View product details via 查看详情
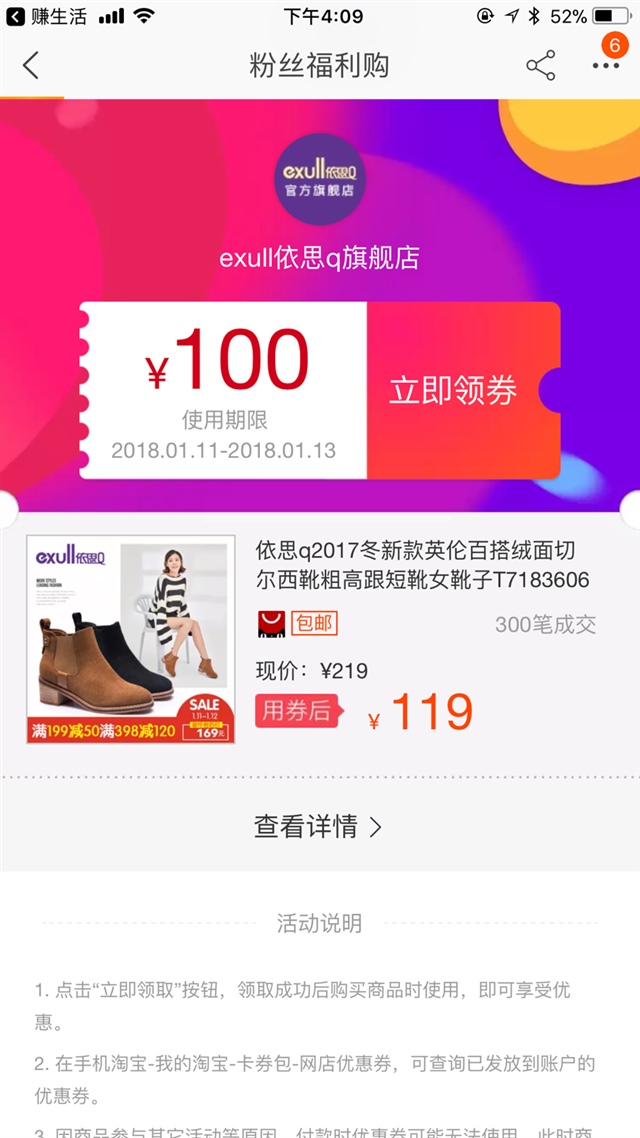The image size is (640, 1138). click(318, 826)
